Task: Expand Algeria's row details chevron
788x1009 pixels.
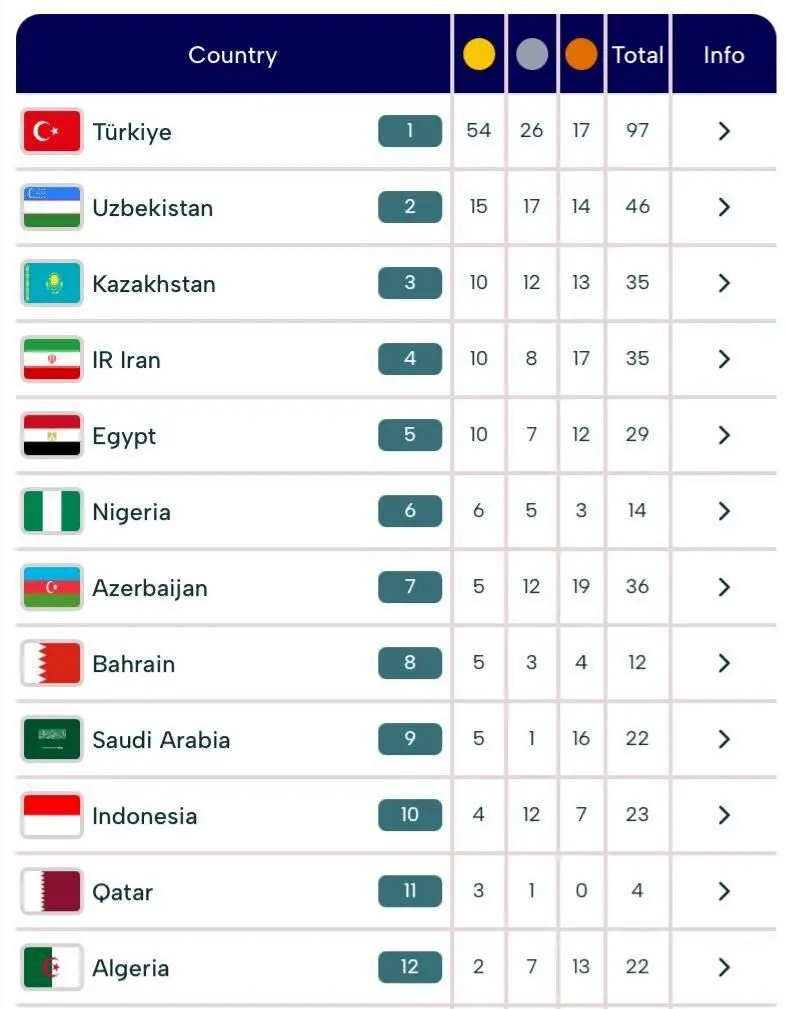Action: click(x=723, y=967)
